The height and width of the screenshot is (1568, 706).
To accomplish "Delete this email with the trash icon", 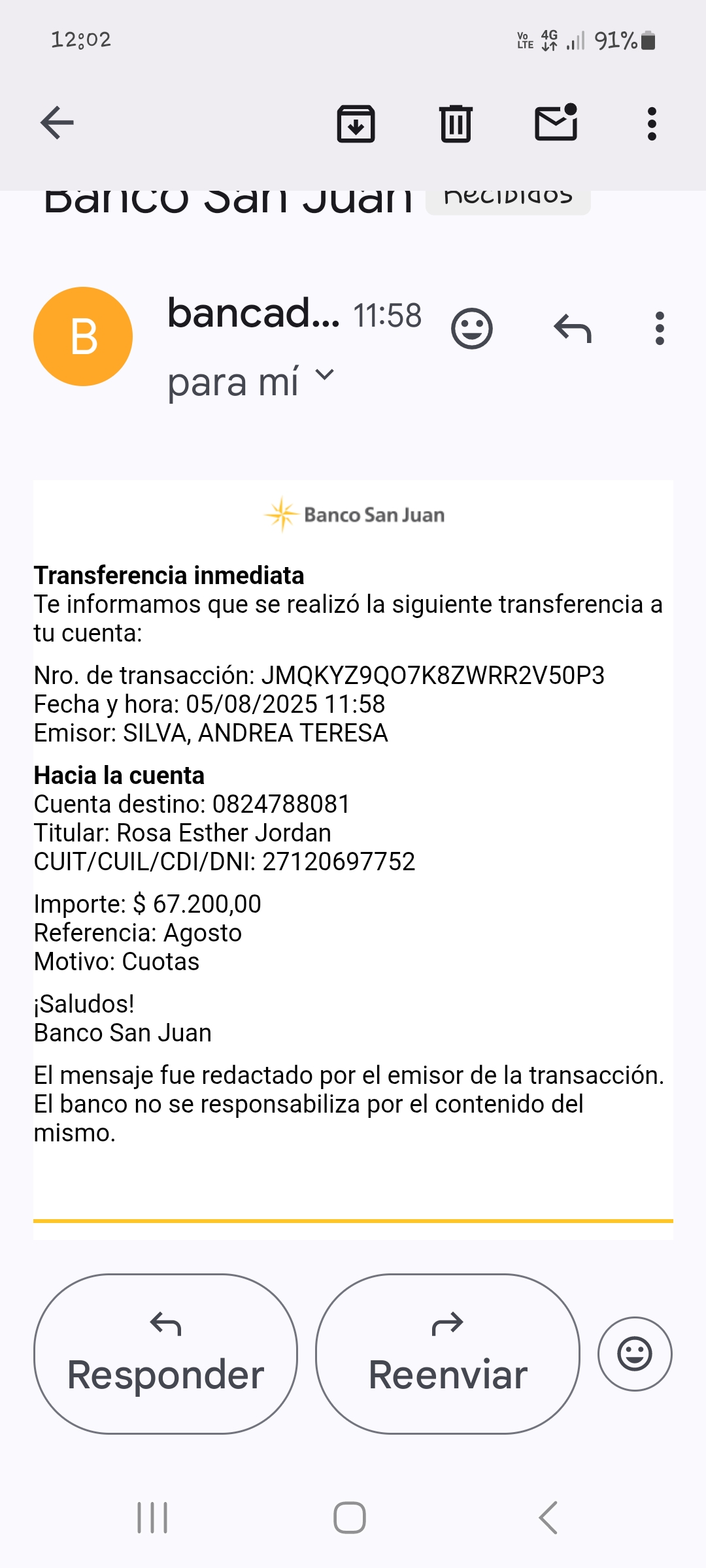I will pos(456,123).
